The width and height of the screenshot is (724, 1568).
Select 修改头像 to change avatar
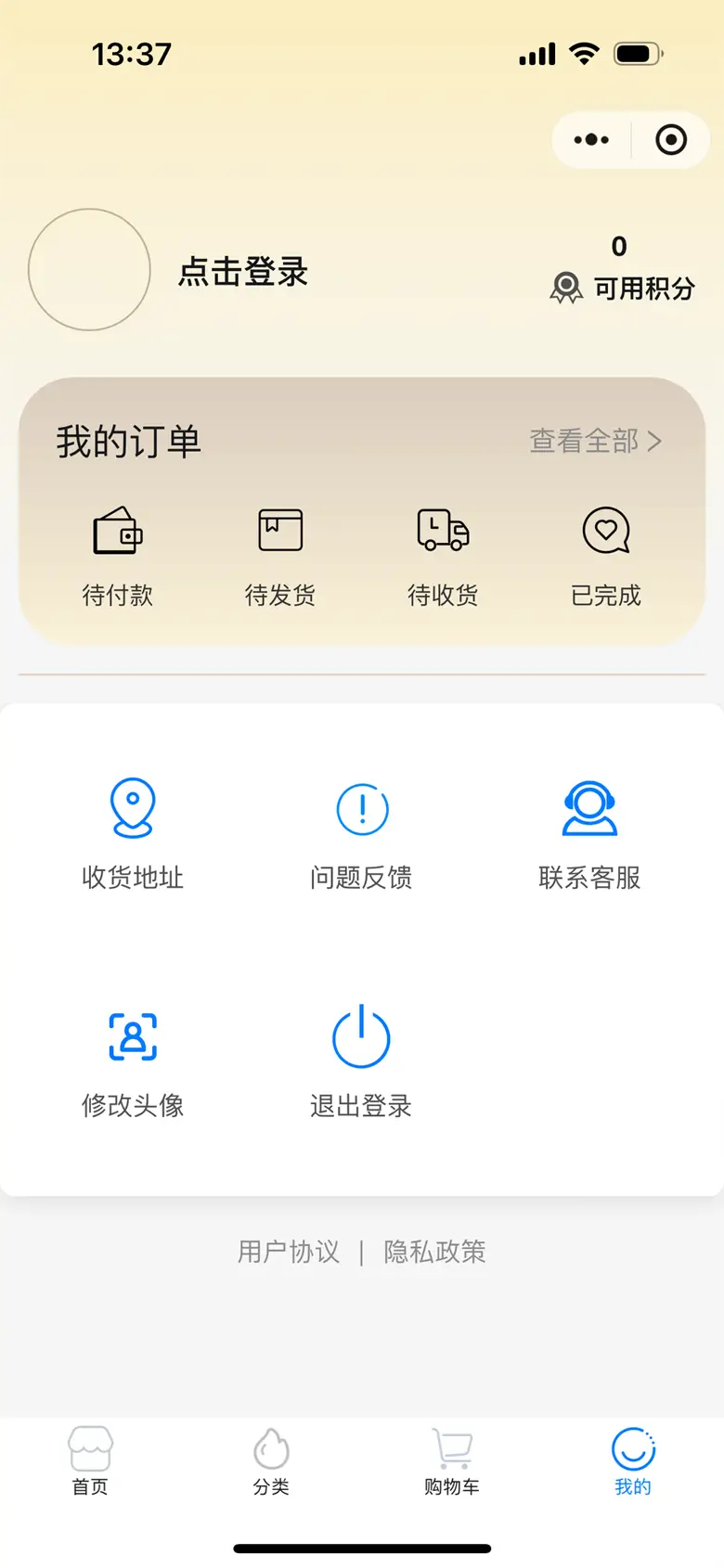point(133,1063)
